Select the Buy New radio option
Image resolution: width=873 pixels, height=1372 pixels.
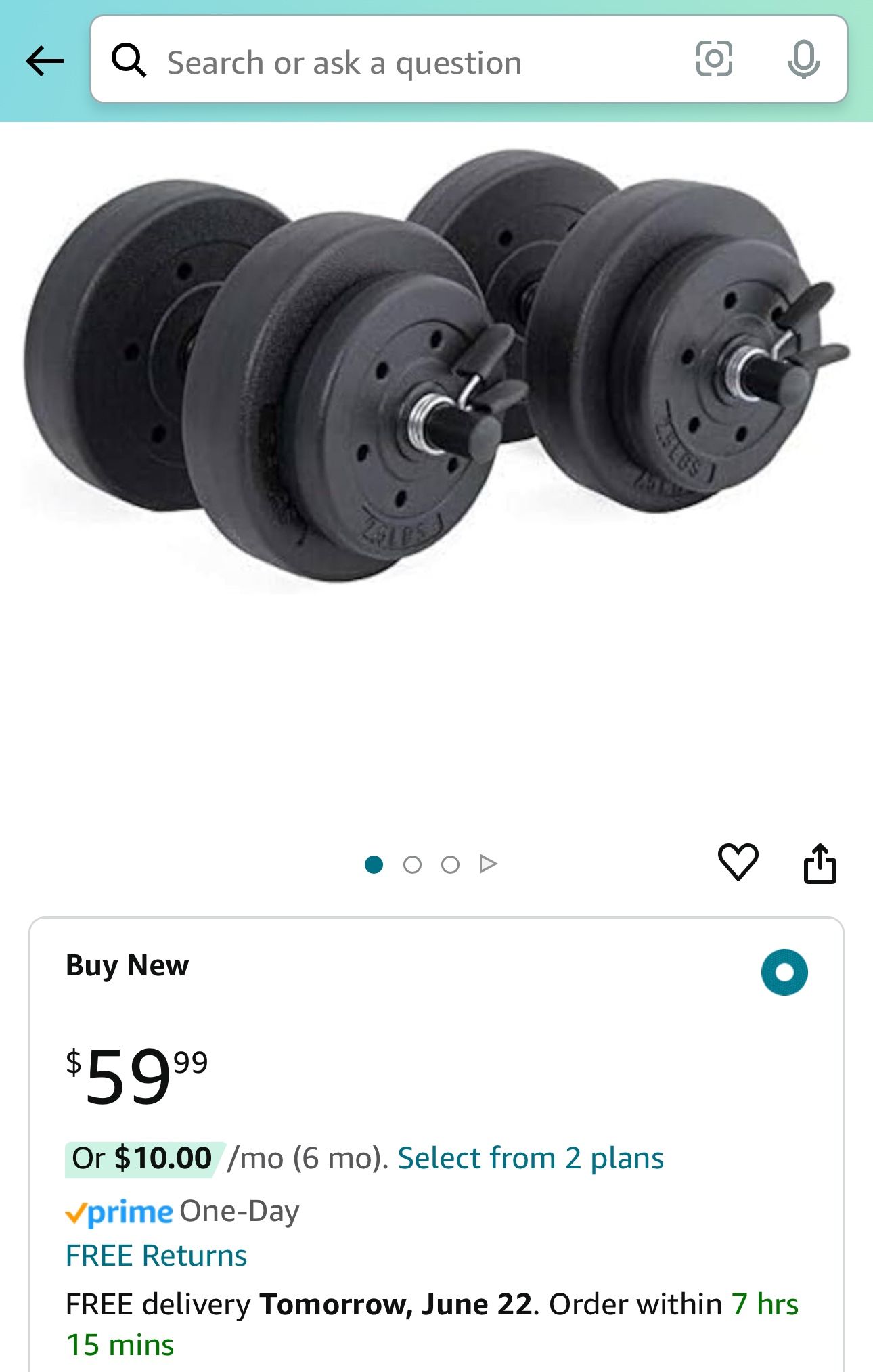tap(784, 972)
